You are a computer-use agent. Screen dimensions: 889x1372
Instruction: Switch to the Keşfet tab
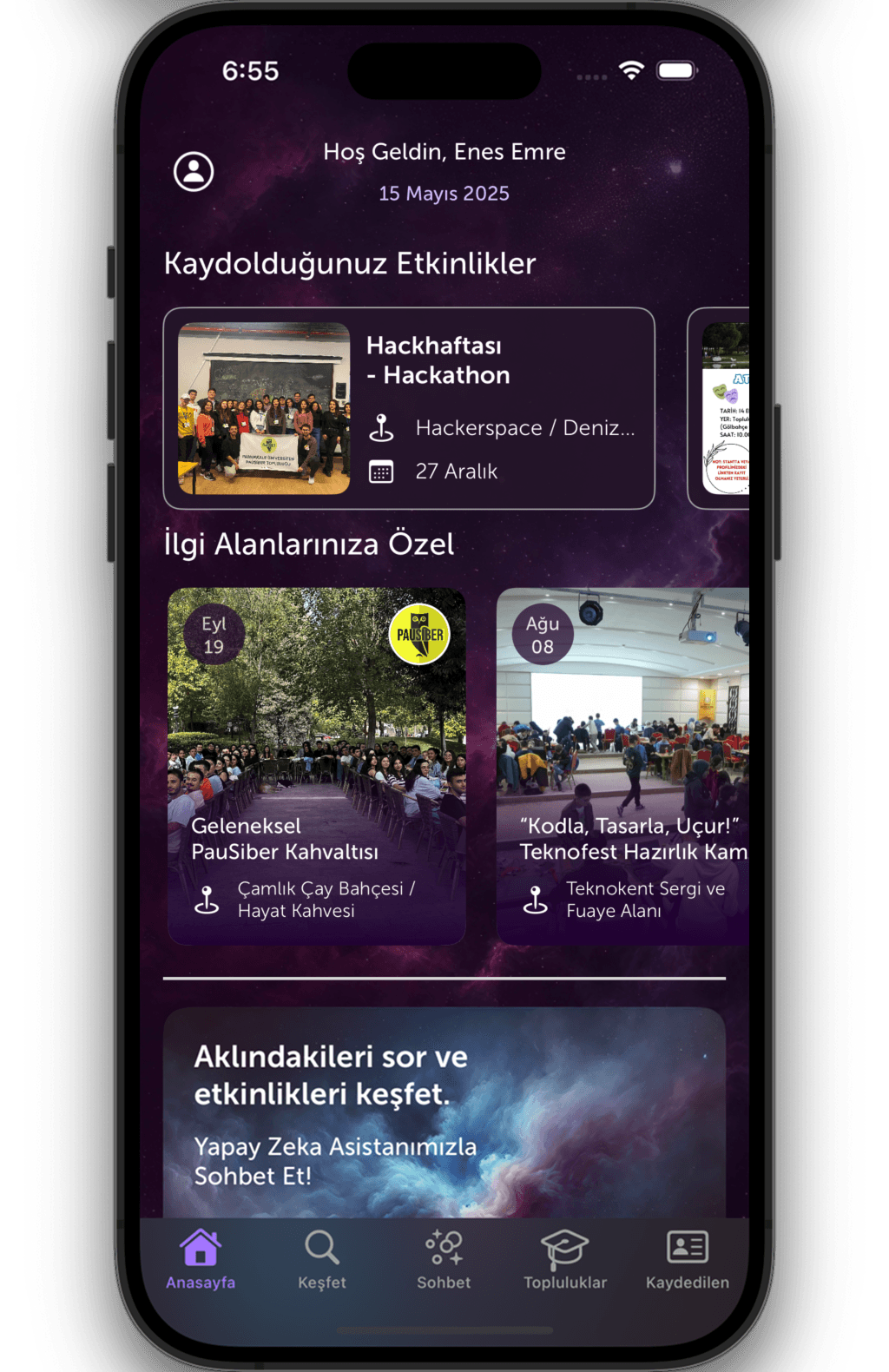pyautogui.click(x=322, y=1259)
